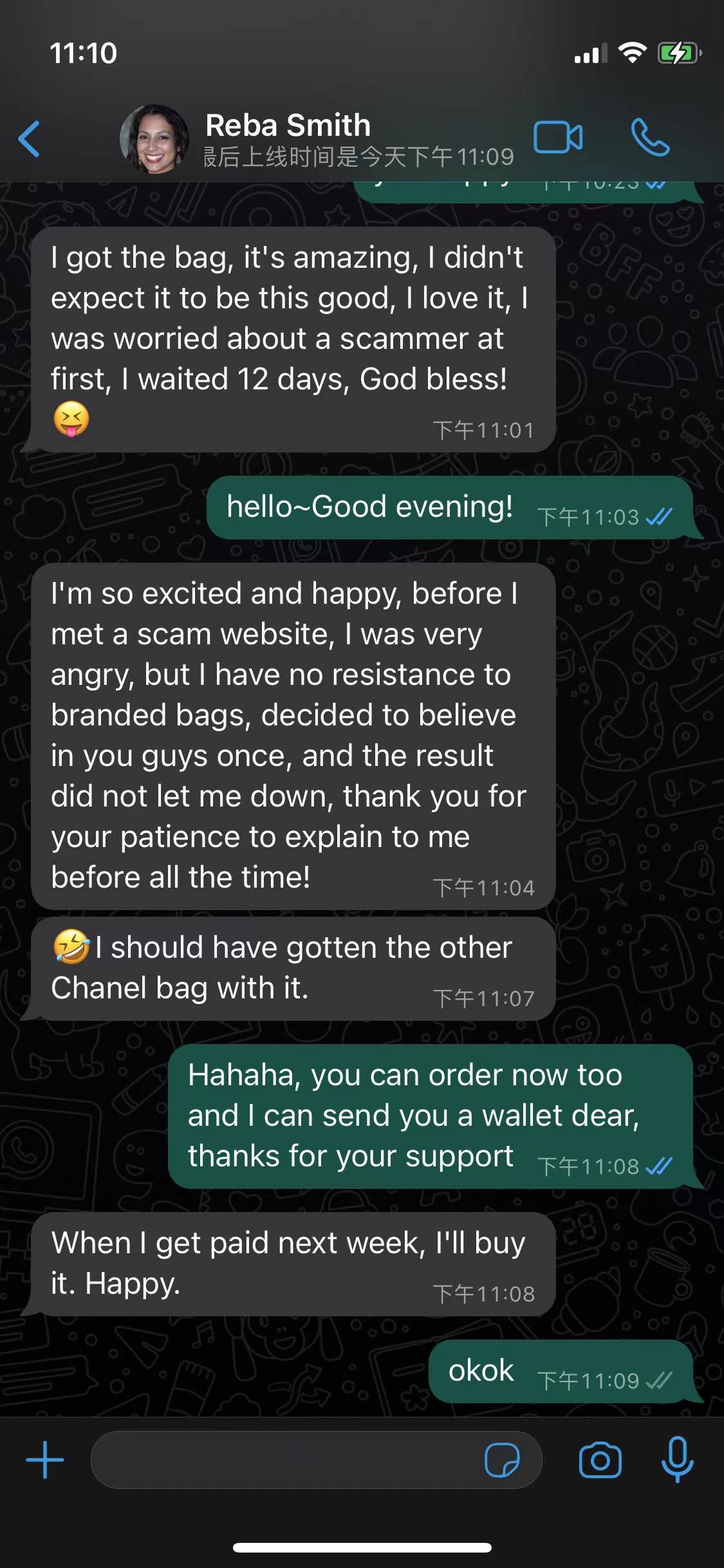This screenshot has width=724, height=1568.
Task: Start a voice call with Reba Smith
Action: (x=650, y=138)
